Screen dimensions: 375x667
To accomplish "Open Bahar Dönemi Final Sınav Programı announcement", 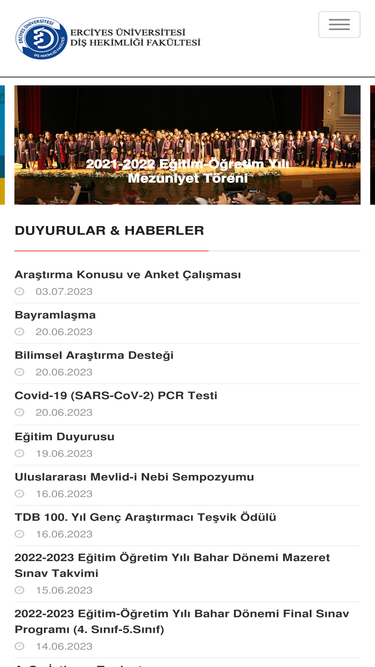I will (182, 621).
